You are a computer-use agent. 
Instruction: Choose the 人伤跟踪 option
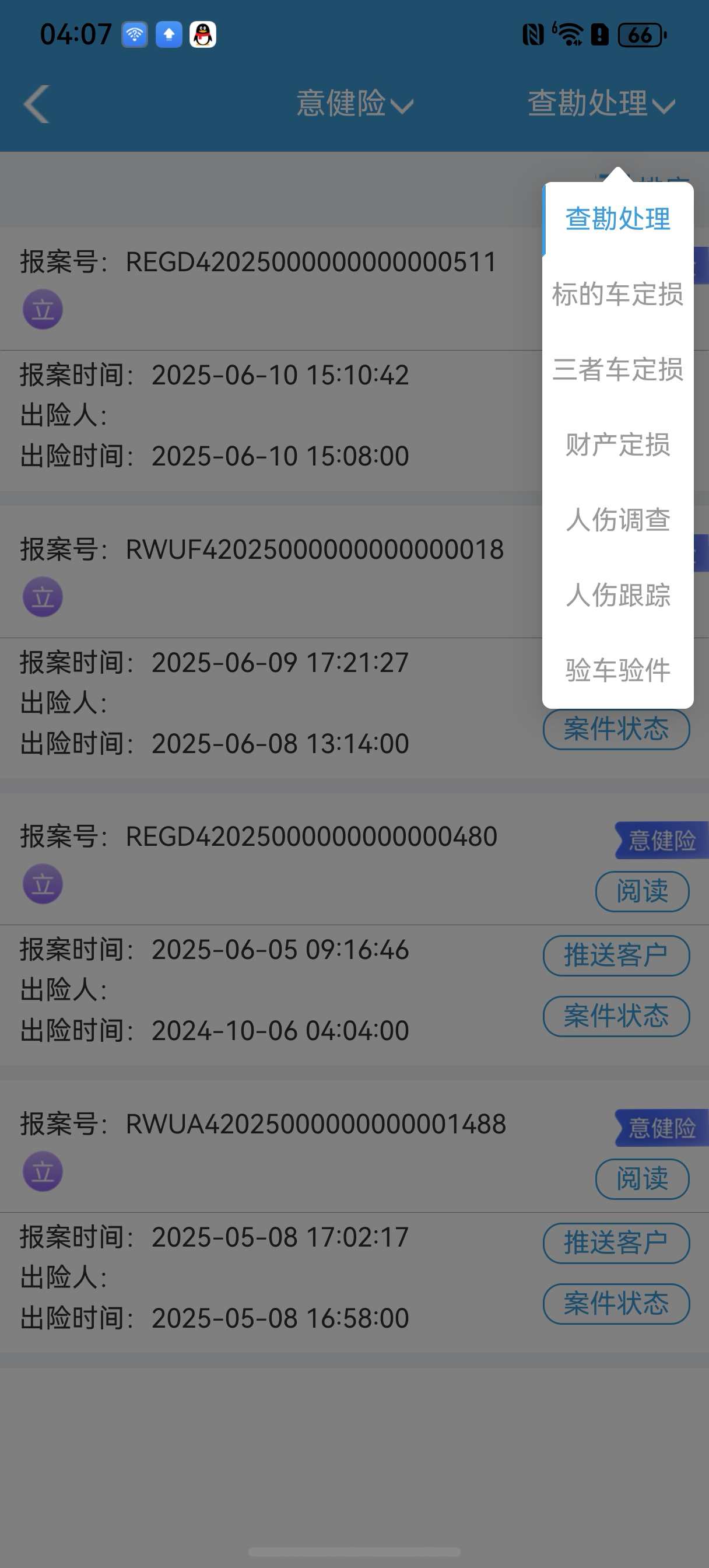pyautogui.click(x=617, y=596)
